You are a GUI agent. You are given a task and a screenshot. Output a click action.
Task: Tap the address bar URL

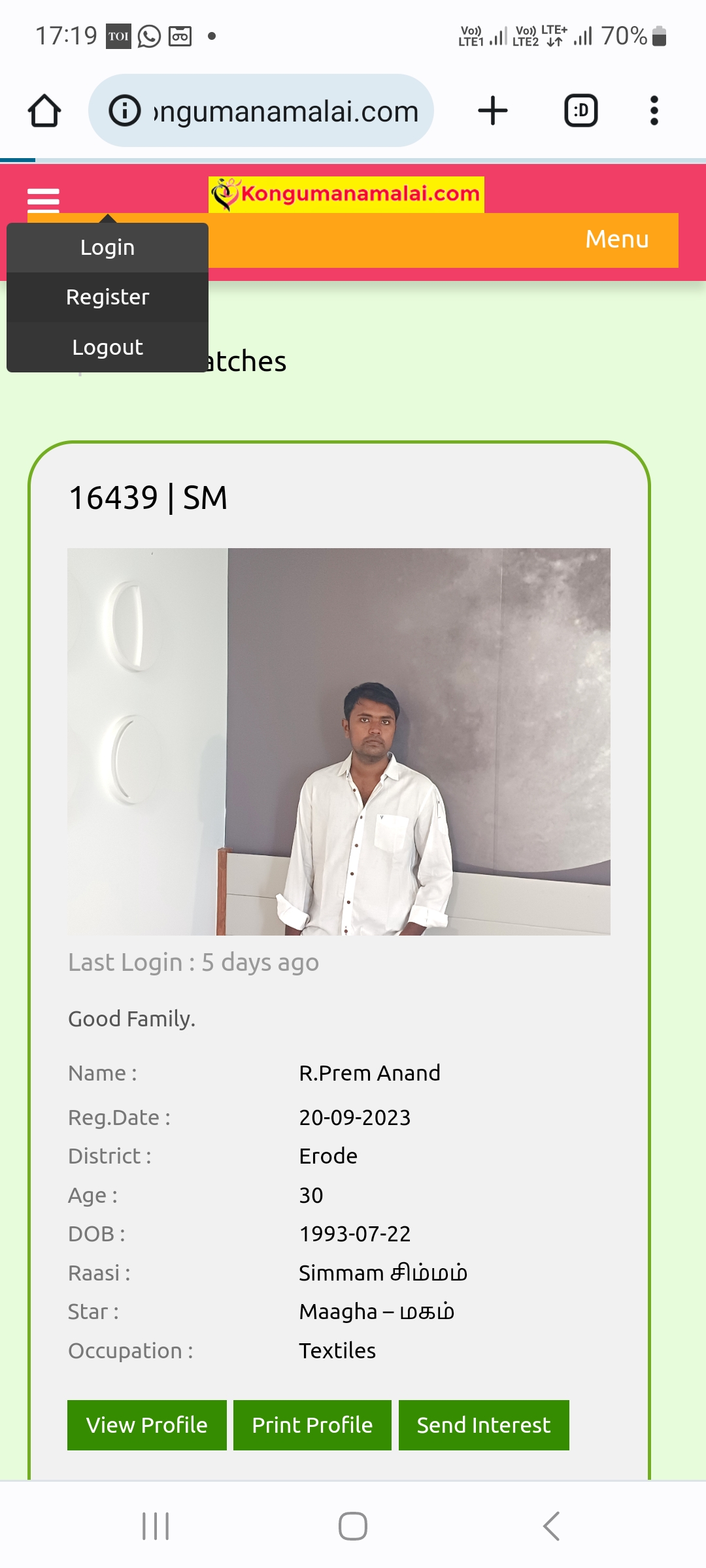[x=286, y=111]
